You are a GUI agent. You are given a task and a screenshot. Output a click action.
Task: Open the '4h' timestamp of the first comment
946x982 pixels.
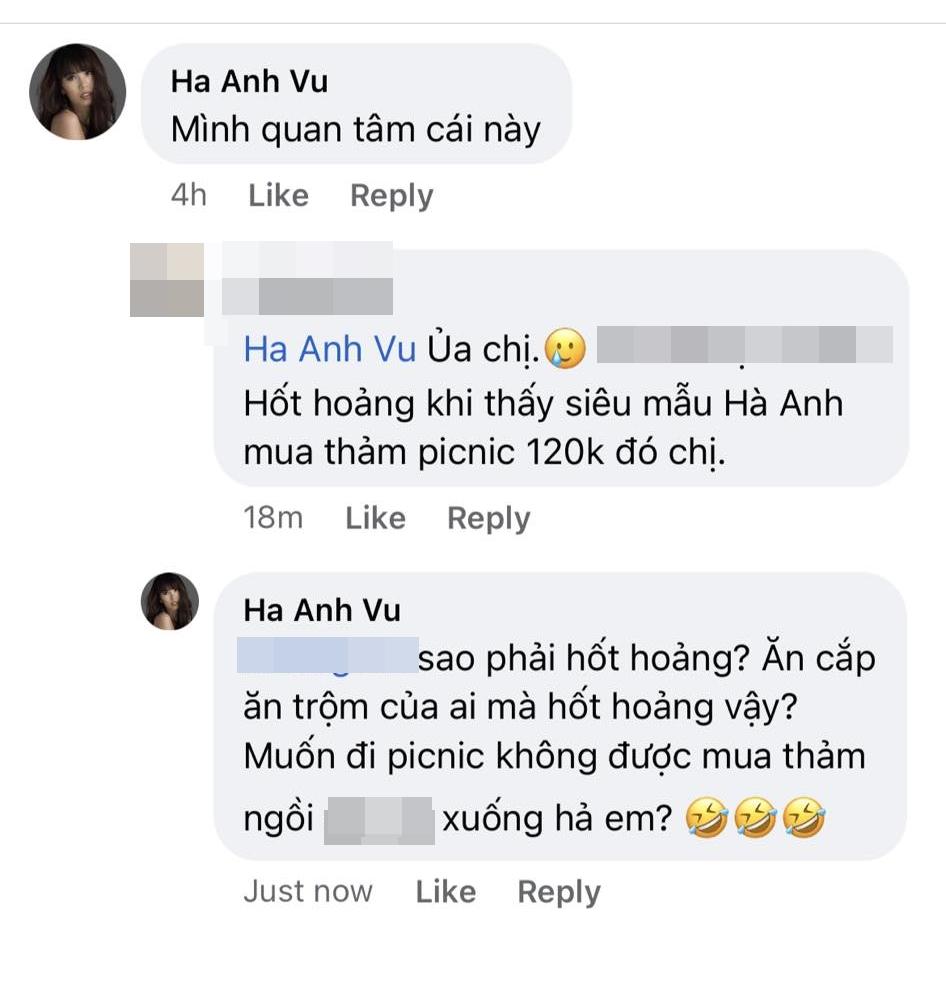190,196
